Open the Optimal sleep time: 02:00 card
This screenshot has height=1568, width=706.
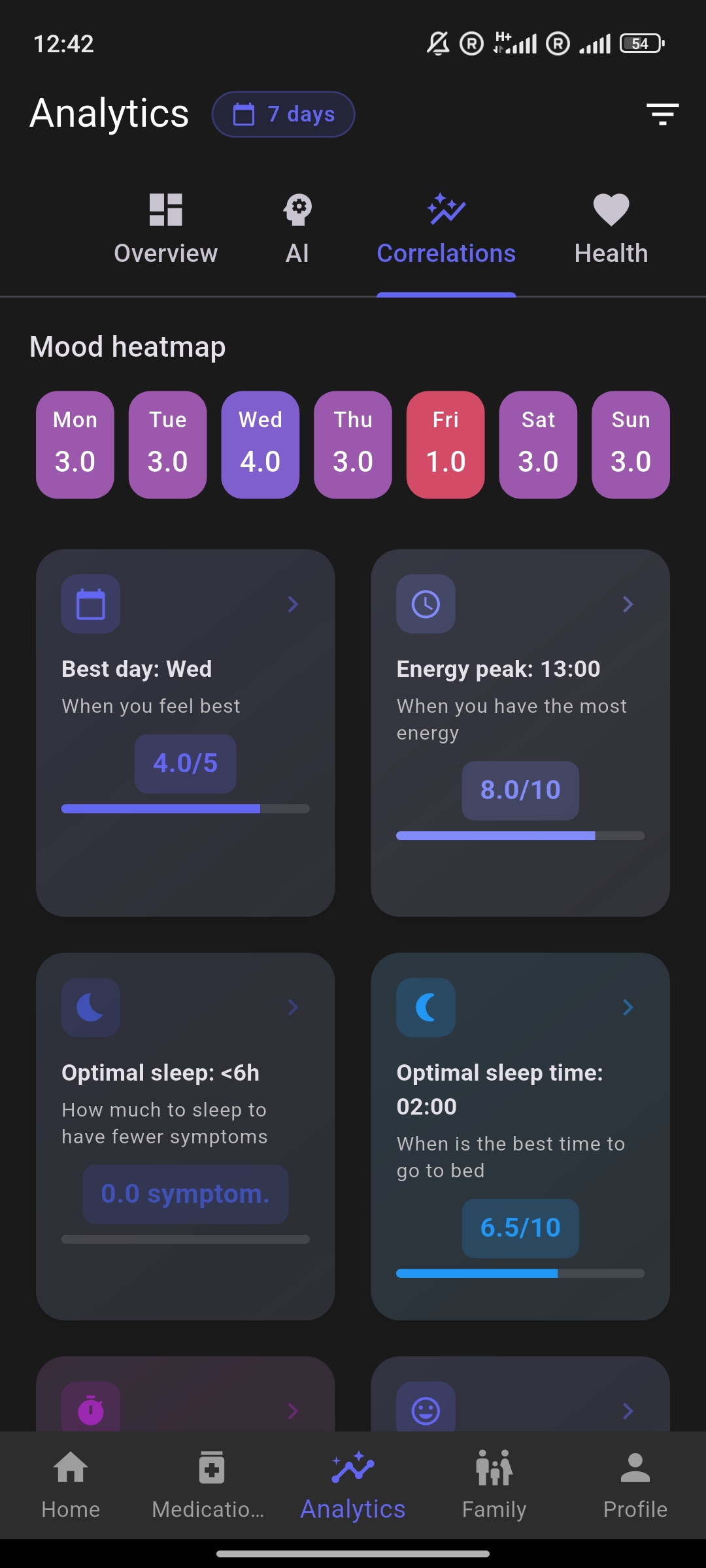coord(520,1135)
